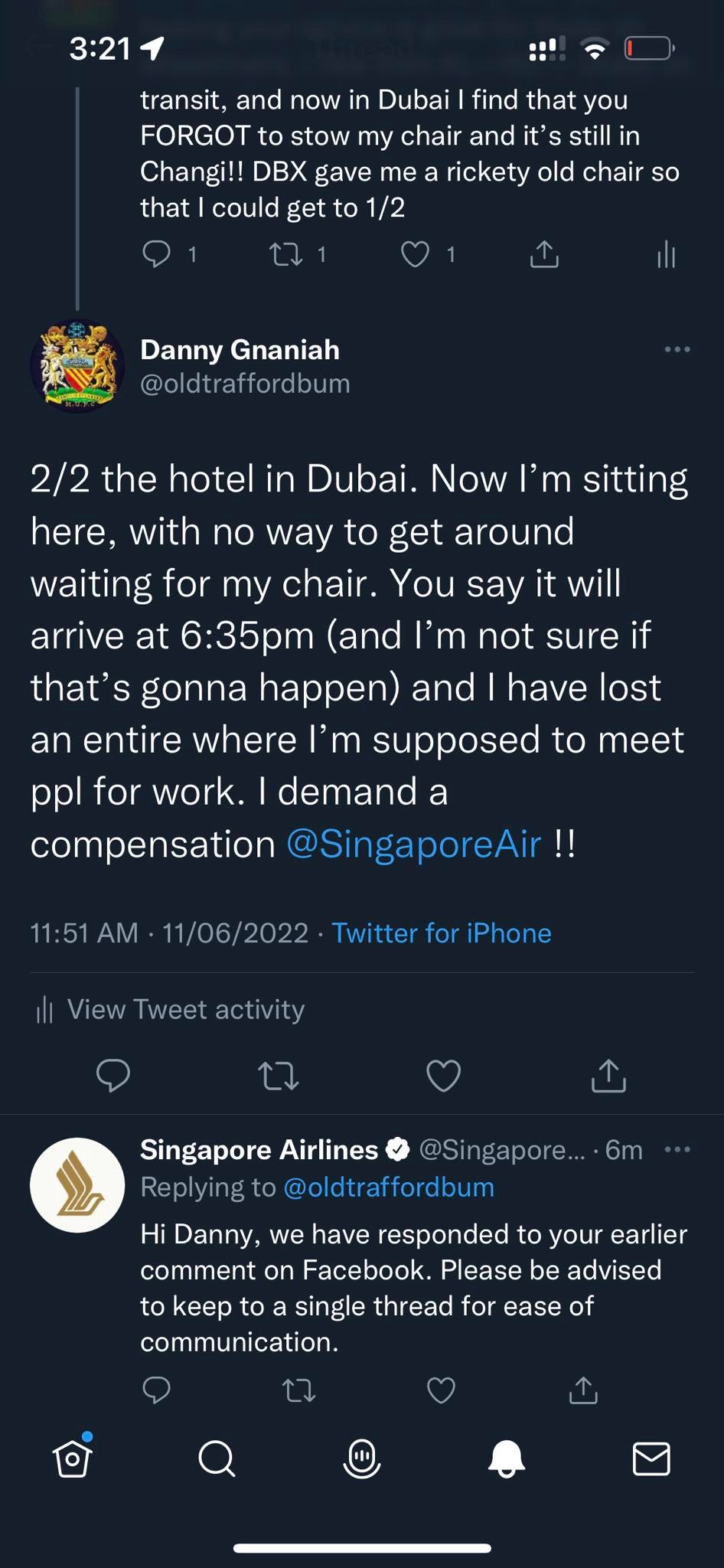
Task: Open overflow menu on Danny Gnaniah's tweet
Action: [x=677, y=350]
